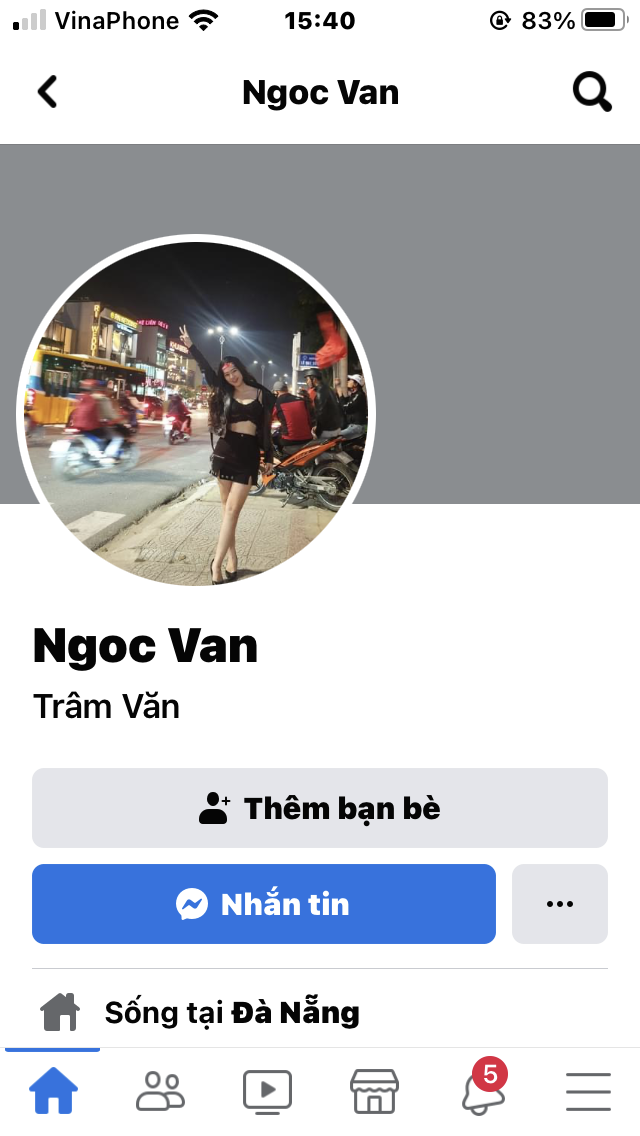Open search on Ngoc Van's profile
The width and height of the screenshot is (640, 1136).
click(591, 92)
